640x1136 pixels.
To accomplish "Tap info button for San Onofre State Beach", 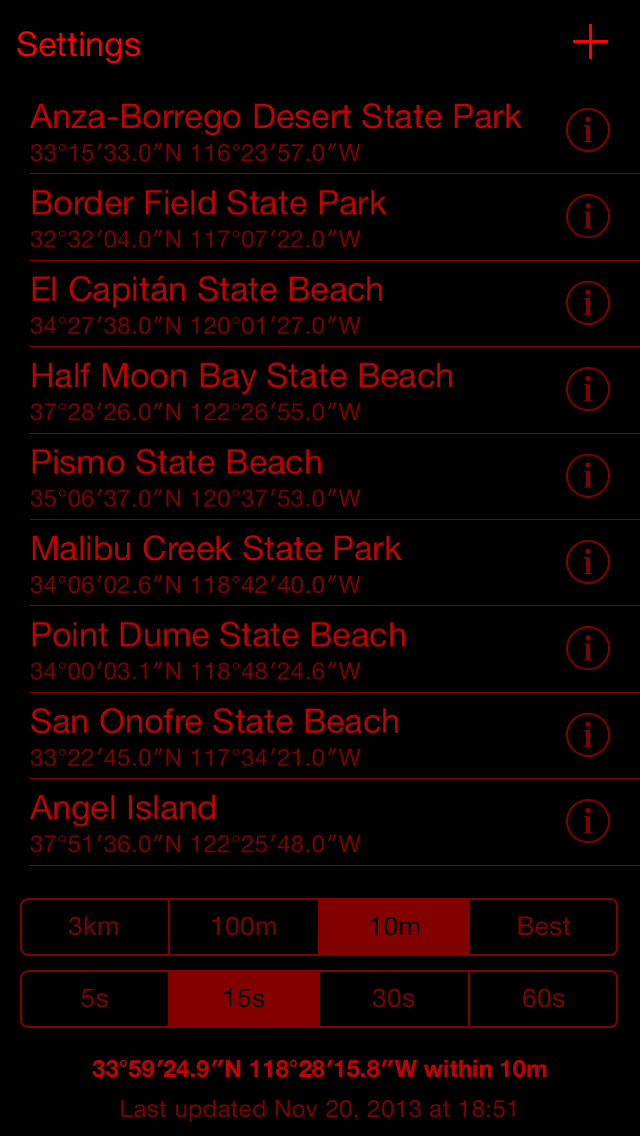I will 588,735.
